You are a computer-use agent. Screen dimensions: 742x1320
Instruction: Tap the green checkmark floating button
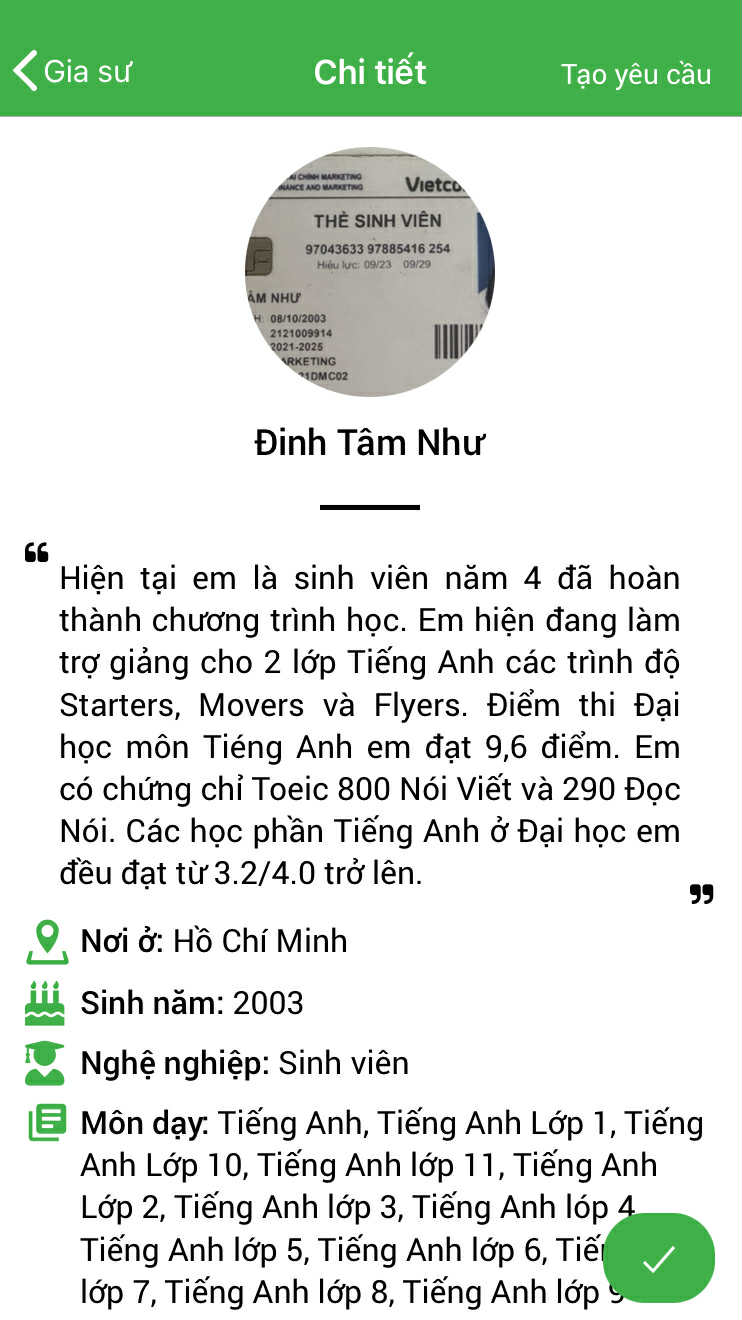(x=659, y=1258)
